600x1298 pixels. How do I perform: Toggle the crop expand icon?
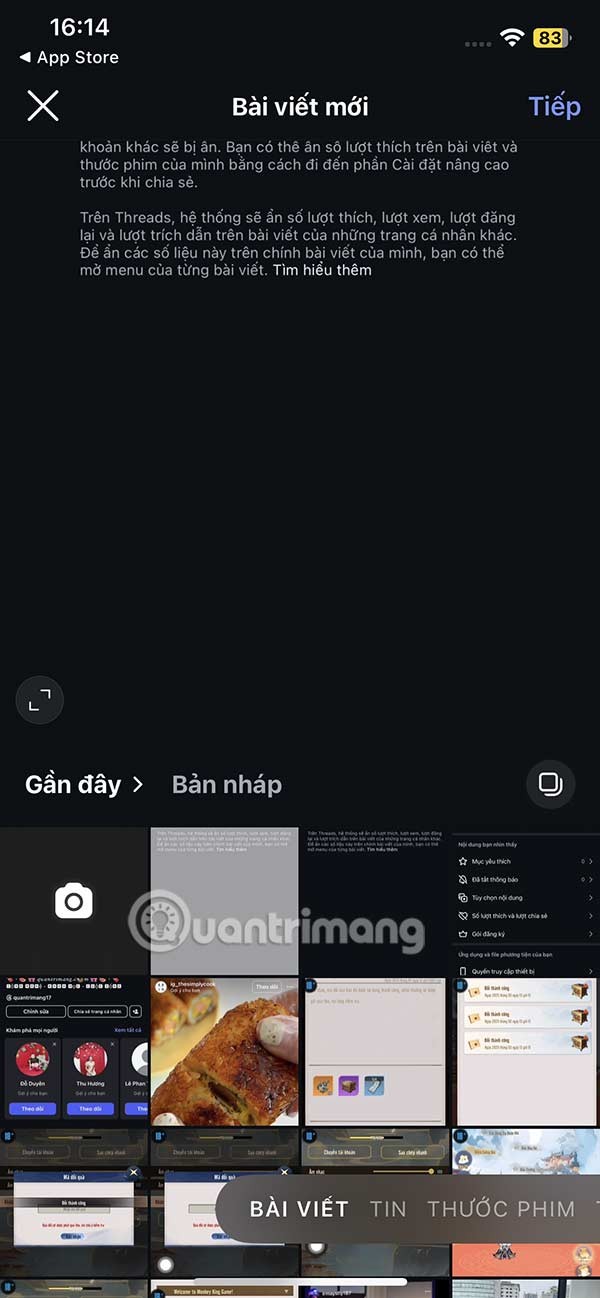click(x=40, y=701)
